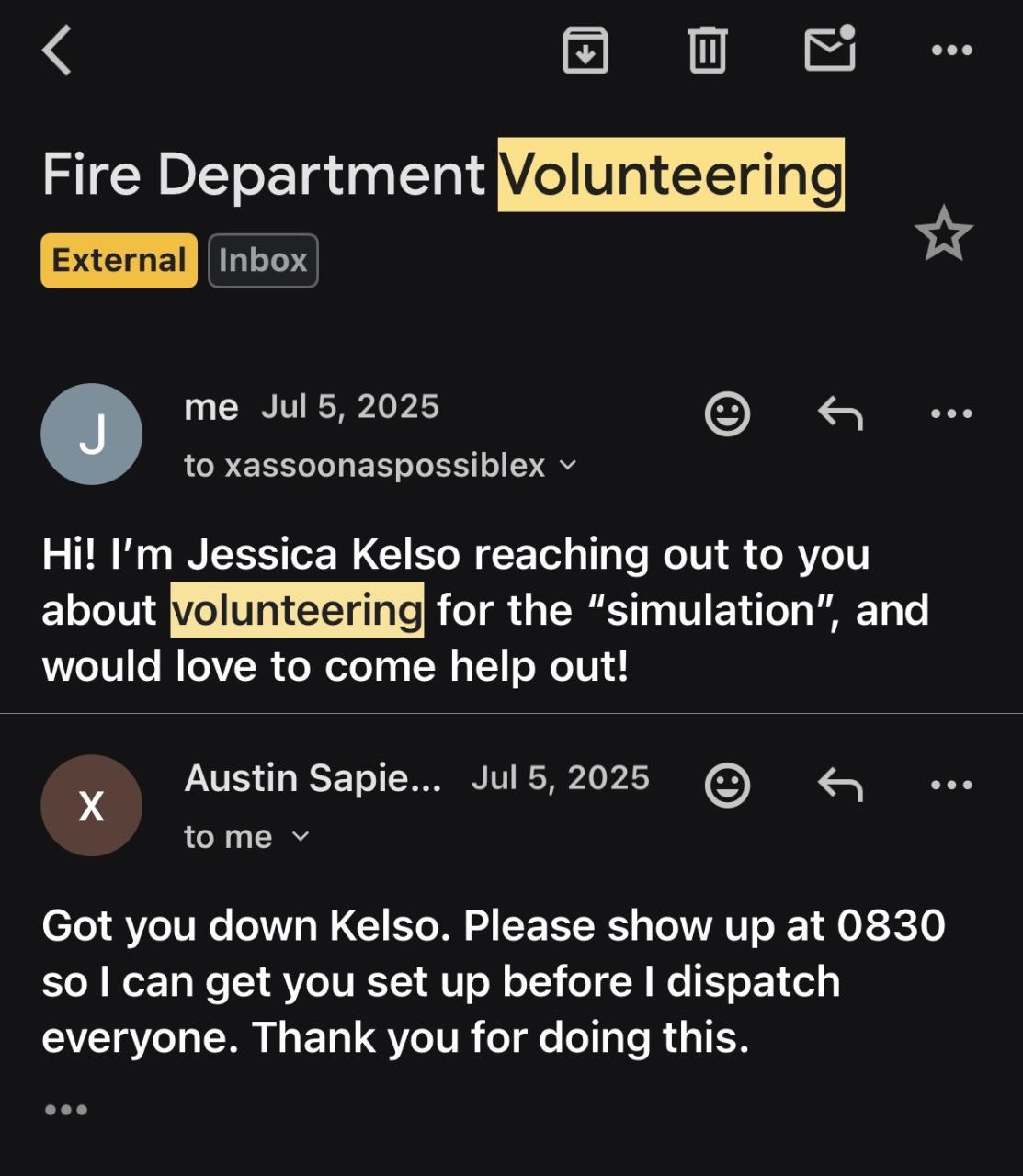Show trimmed content below Austin's reply
Viewport: 1023px width, 1176px height.
pyautogui.click(x=66, y=1110)
